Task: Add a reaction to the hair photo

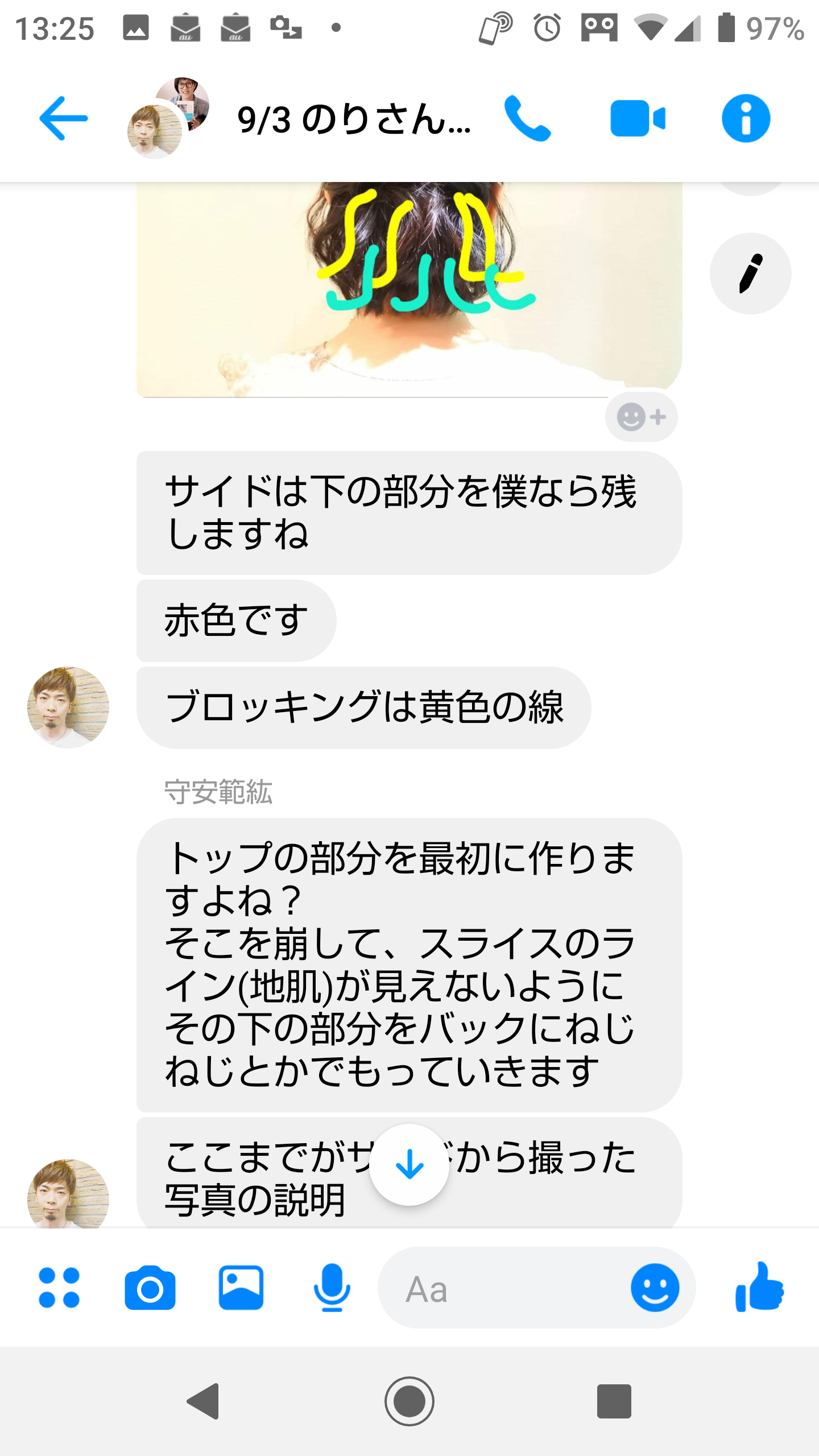Action: (x=641, y=417)
